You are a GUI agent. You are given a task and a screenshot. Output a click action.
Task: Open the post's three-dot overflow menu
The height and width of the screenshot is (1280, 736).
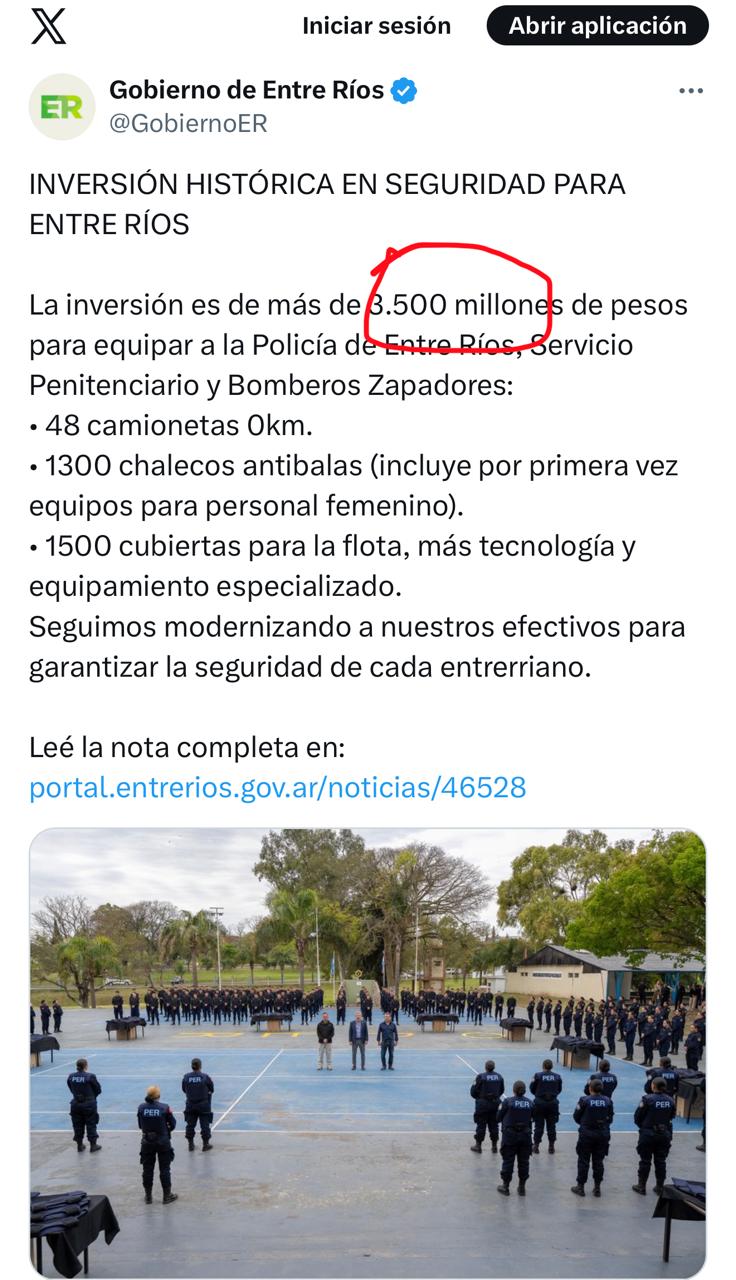click(690, 91)
